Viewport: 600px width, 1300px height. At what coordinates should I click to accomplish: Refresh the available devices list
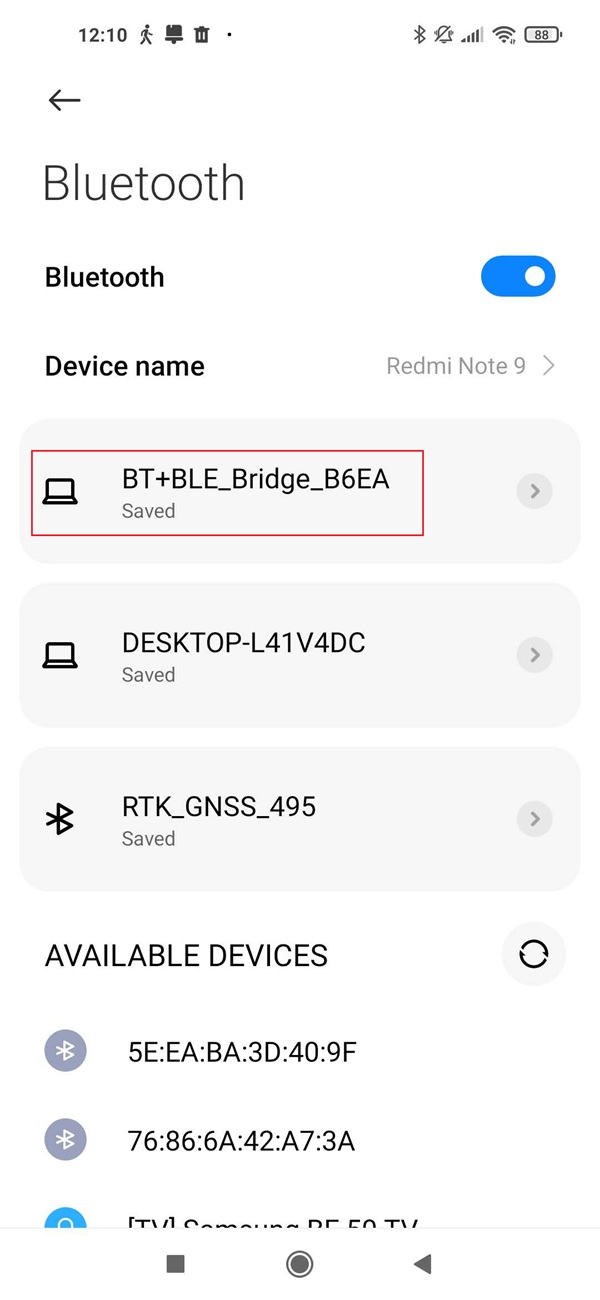533,955
